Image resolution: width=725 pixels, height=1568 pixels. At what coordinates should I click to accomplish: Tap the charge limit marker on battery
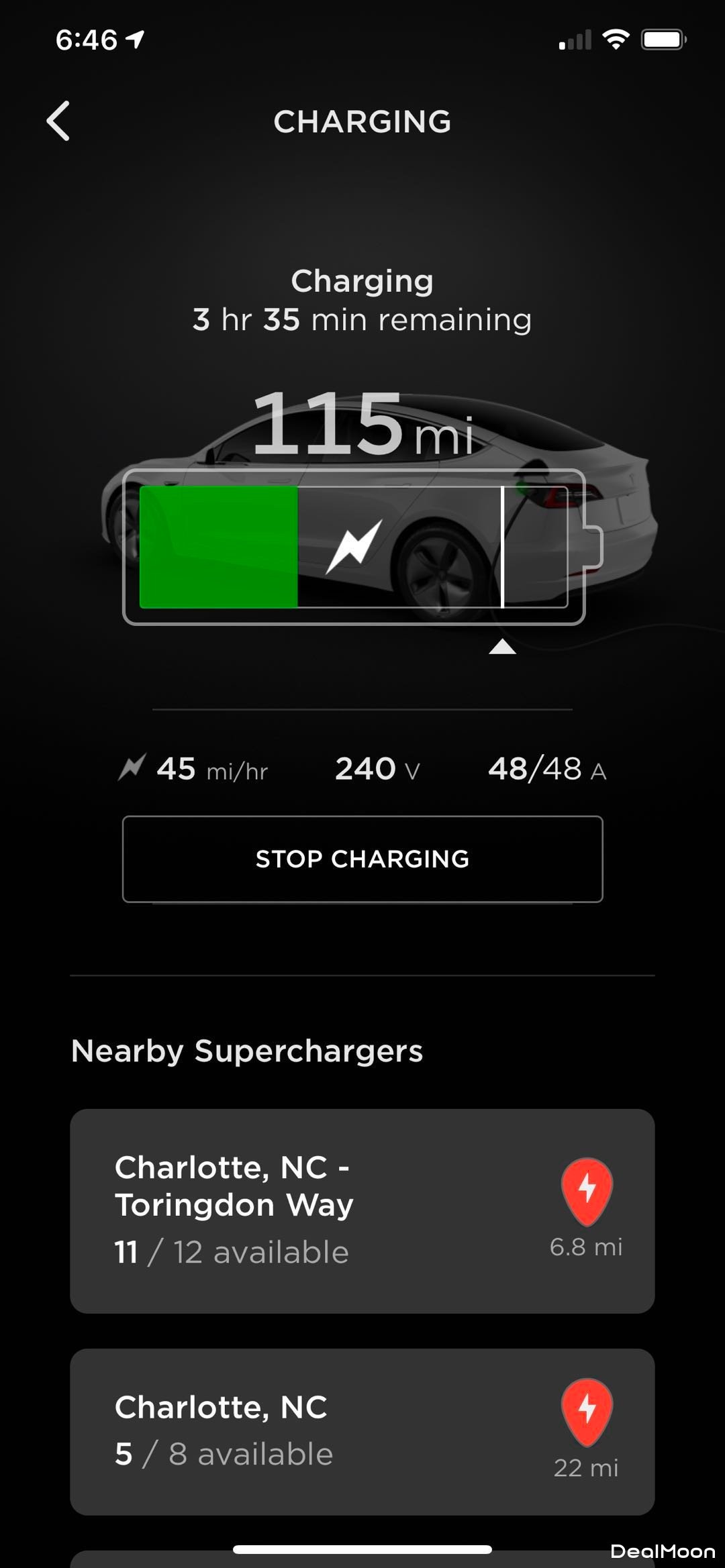502,646
